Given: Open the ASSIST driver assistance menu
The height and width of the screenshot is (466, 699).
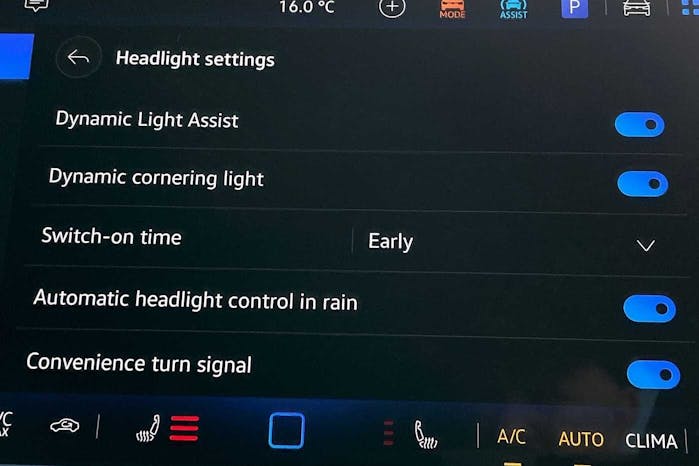Looking at the screenshot, I should (513, 9).
